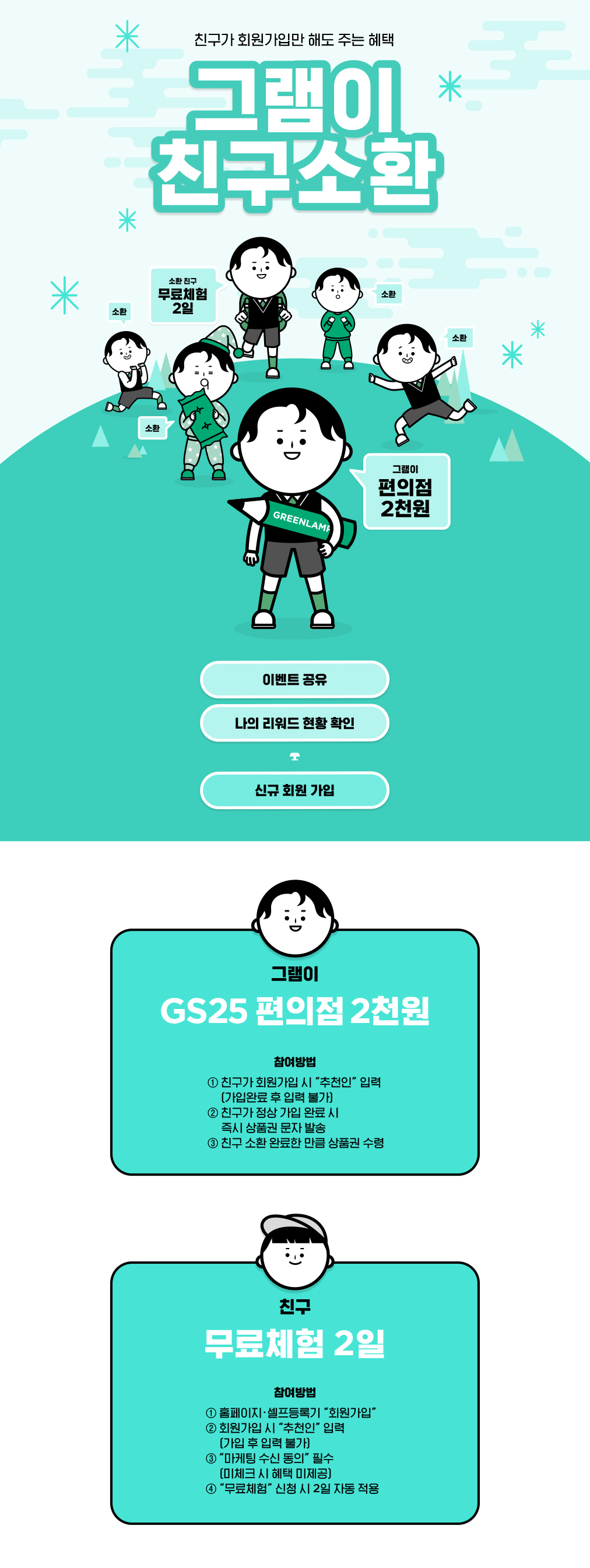
Task: Open 나의 리워드 현황 확인
Action: click(x=294, y=723)
